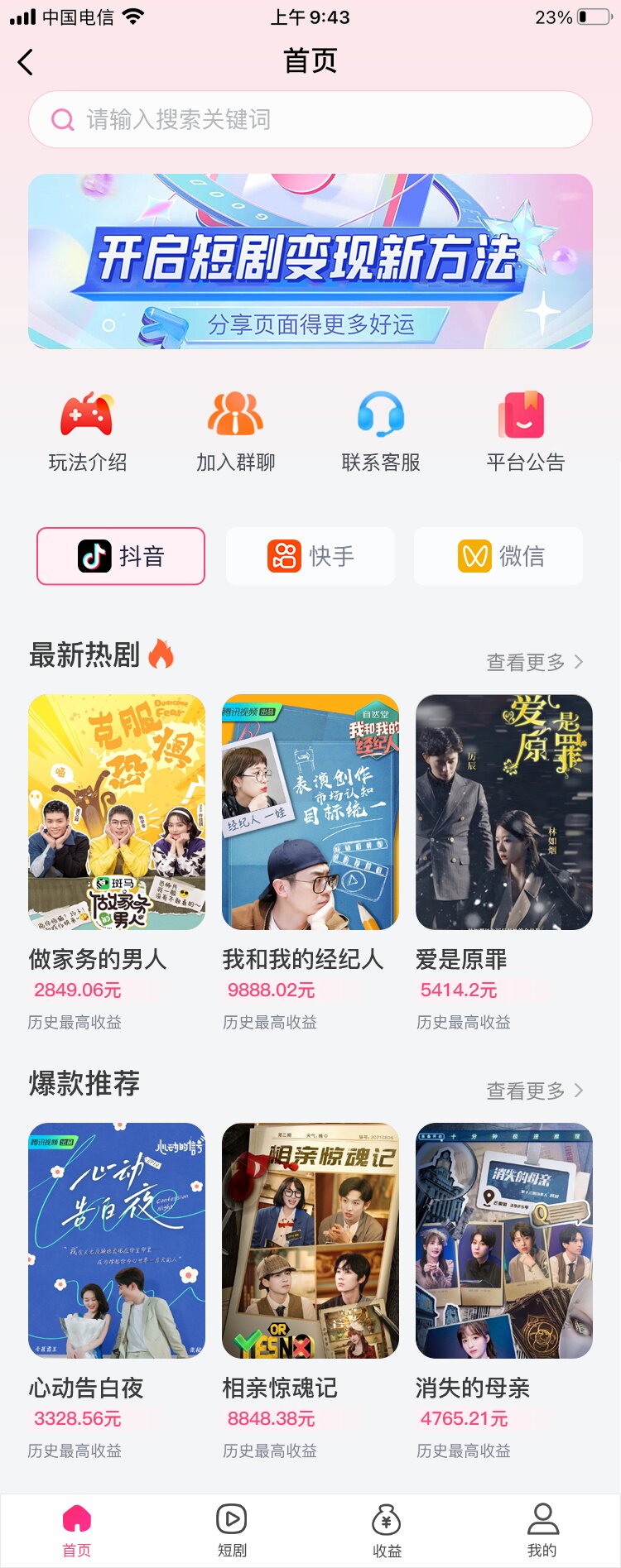This screenshot has width=621, height=1568.
Task: Open 玩法介绍 gameplay introduction
Action: (87, 431)
